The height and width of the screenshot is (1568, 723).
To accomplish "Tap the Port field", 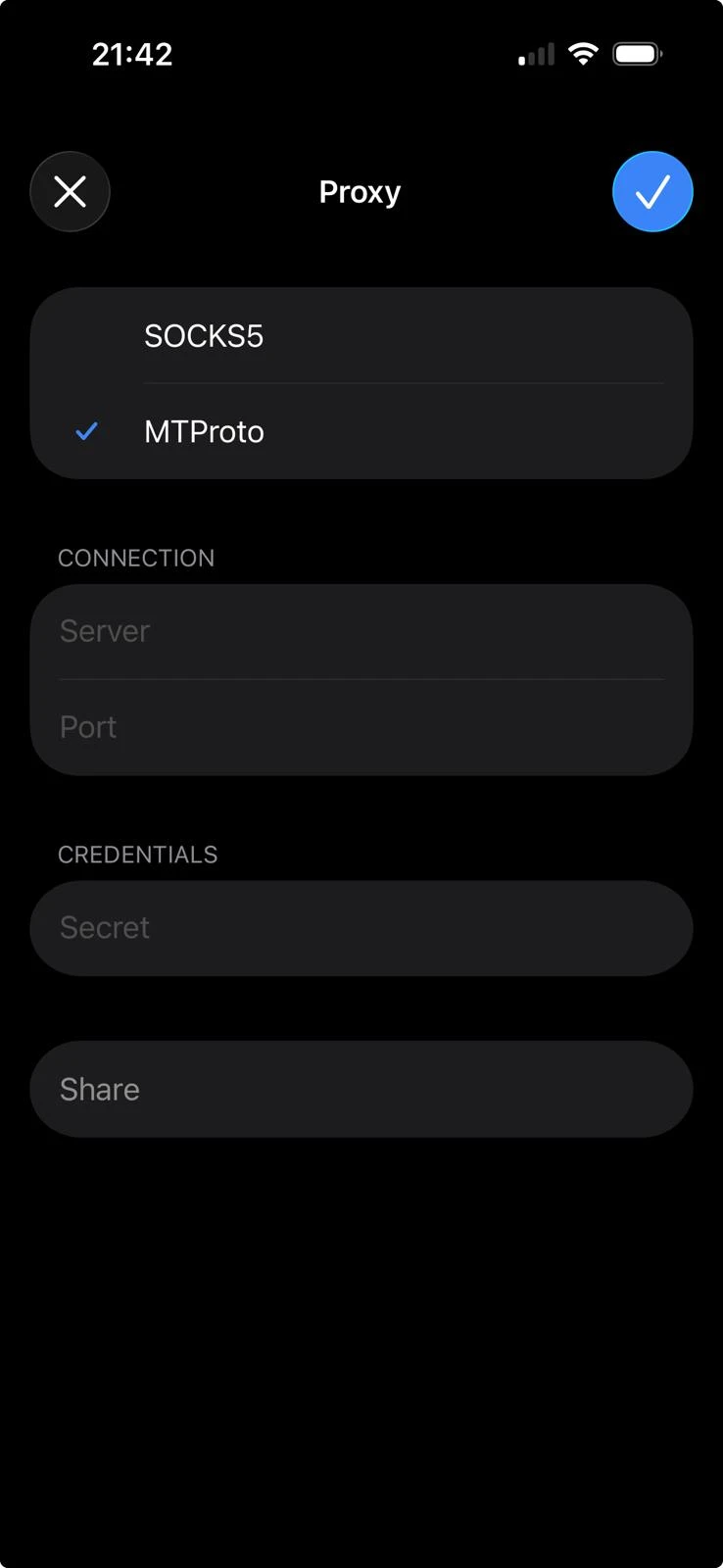I will 361,727.
